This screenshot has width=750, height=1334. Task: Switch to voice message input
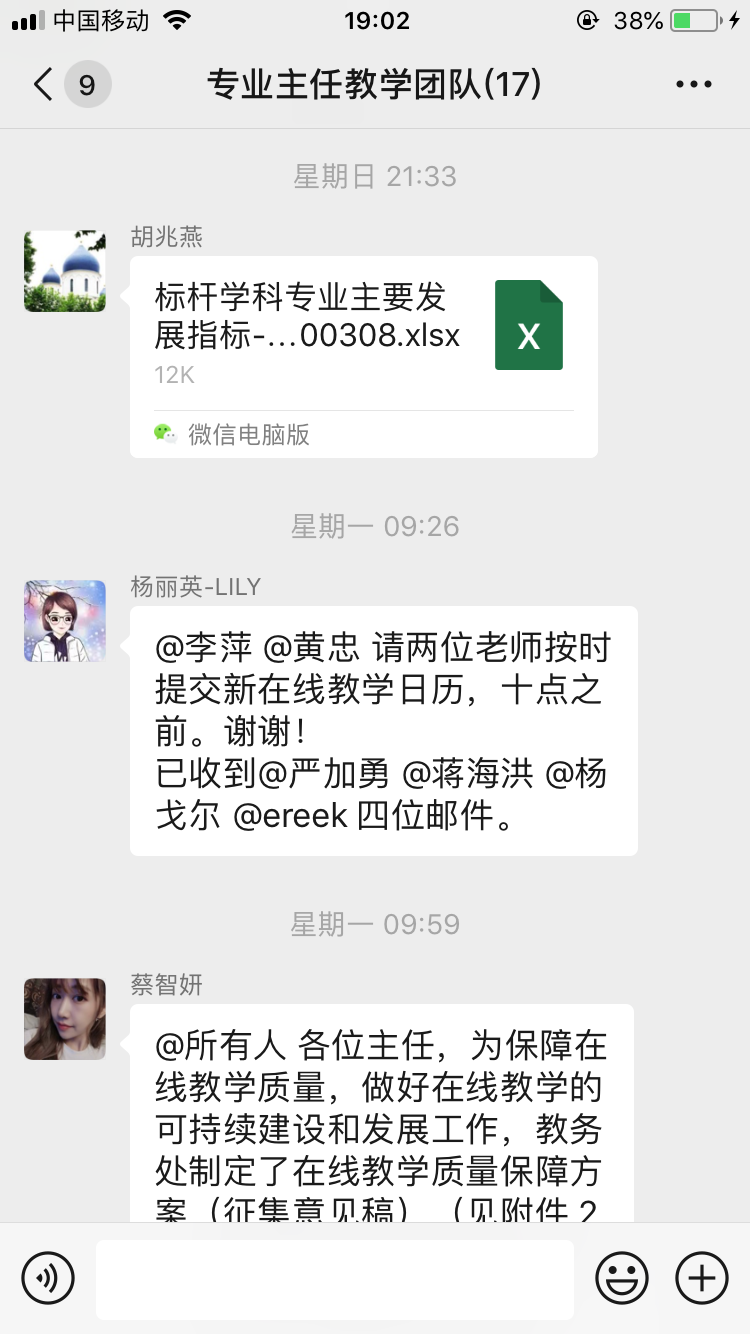(x=48, y=1278)
